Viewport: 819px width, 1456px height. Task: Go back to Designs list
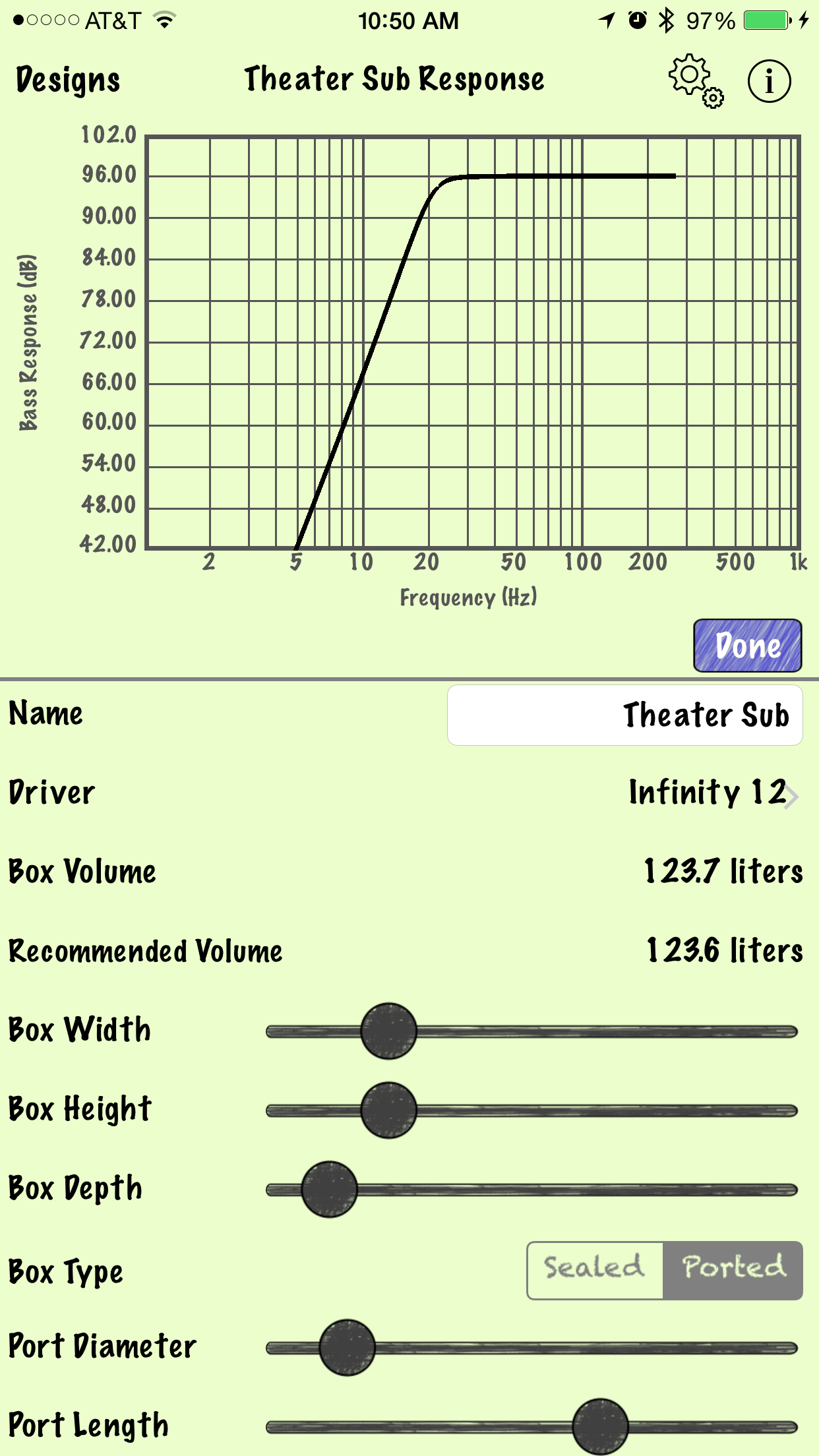click(x=68, y=80)
